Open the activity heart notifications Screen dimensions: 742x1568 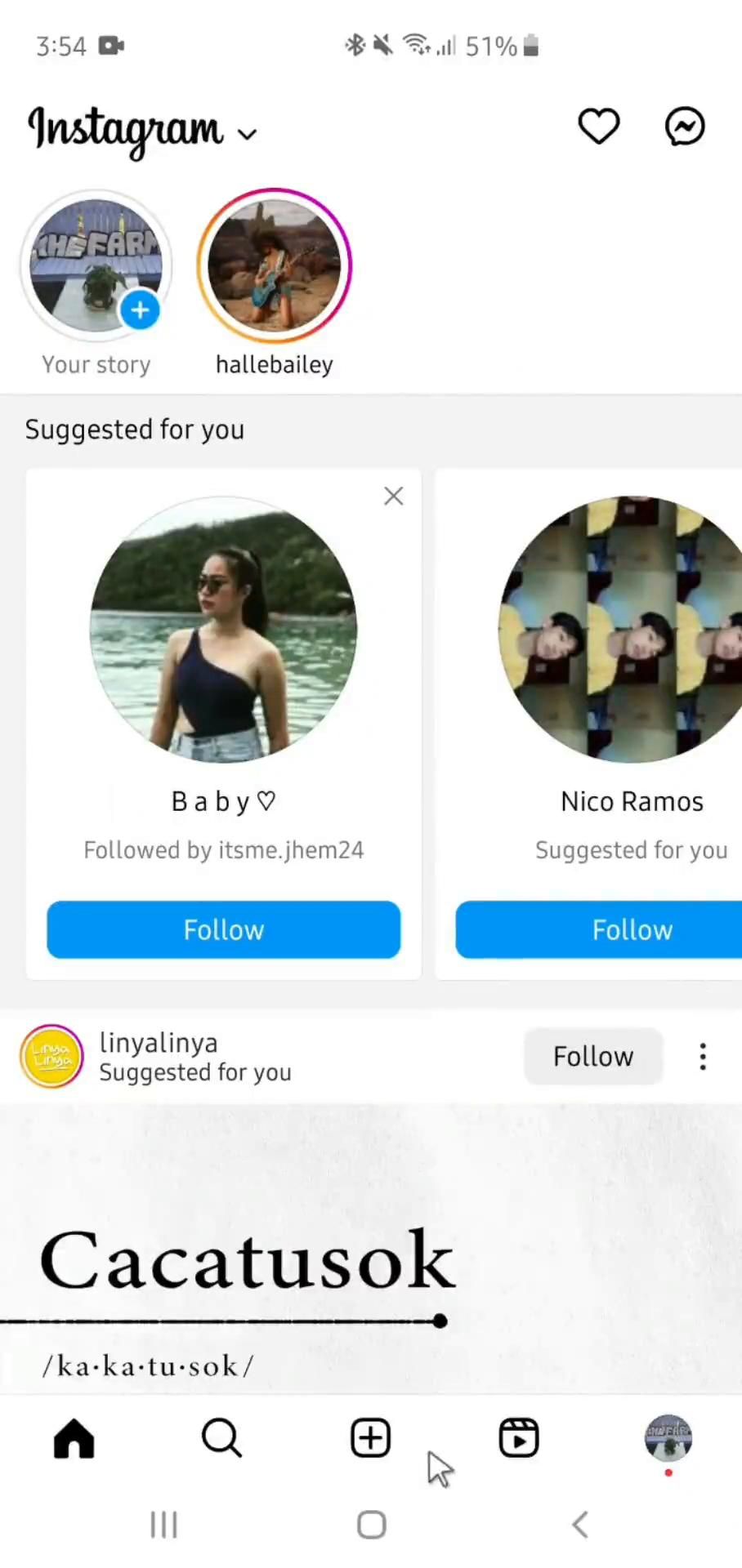[599, 127]
